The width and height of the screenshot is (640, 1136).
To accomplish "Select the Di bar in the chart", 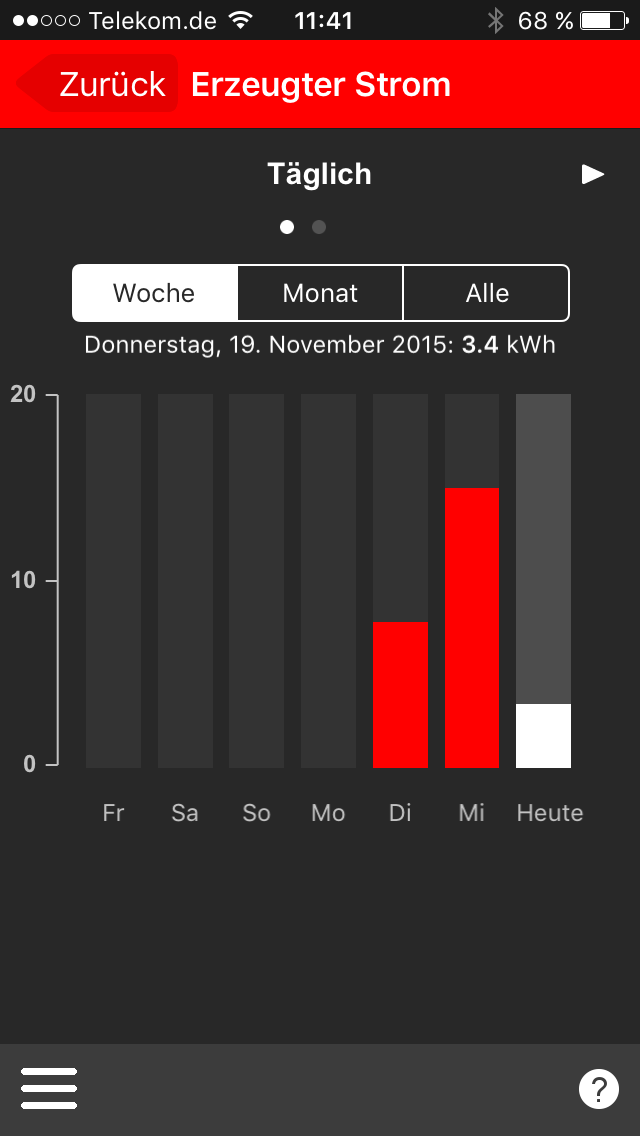I will (400, 581).
